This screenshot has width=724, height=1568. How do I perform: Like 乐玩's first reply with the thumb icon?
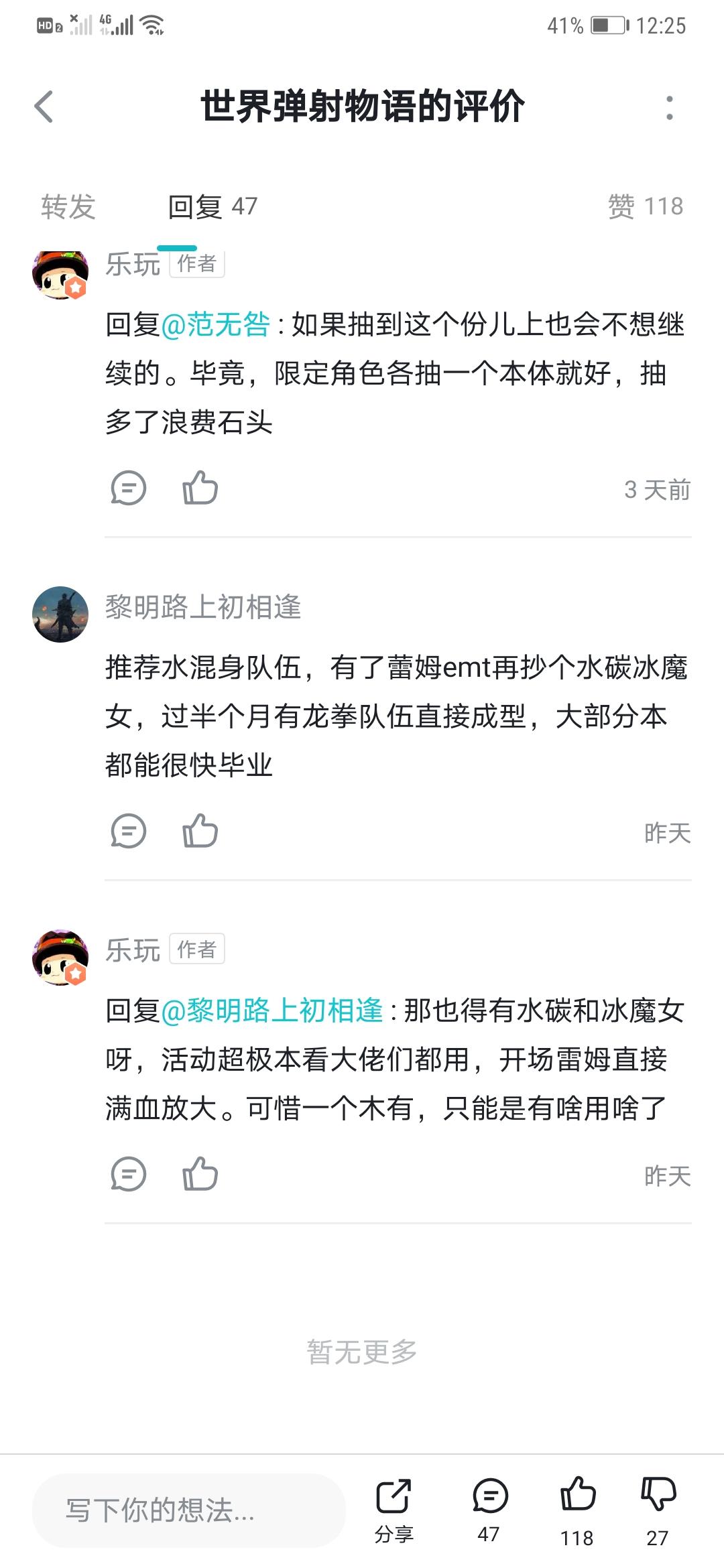[x=198, y=488]
